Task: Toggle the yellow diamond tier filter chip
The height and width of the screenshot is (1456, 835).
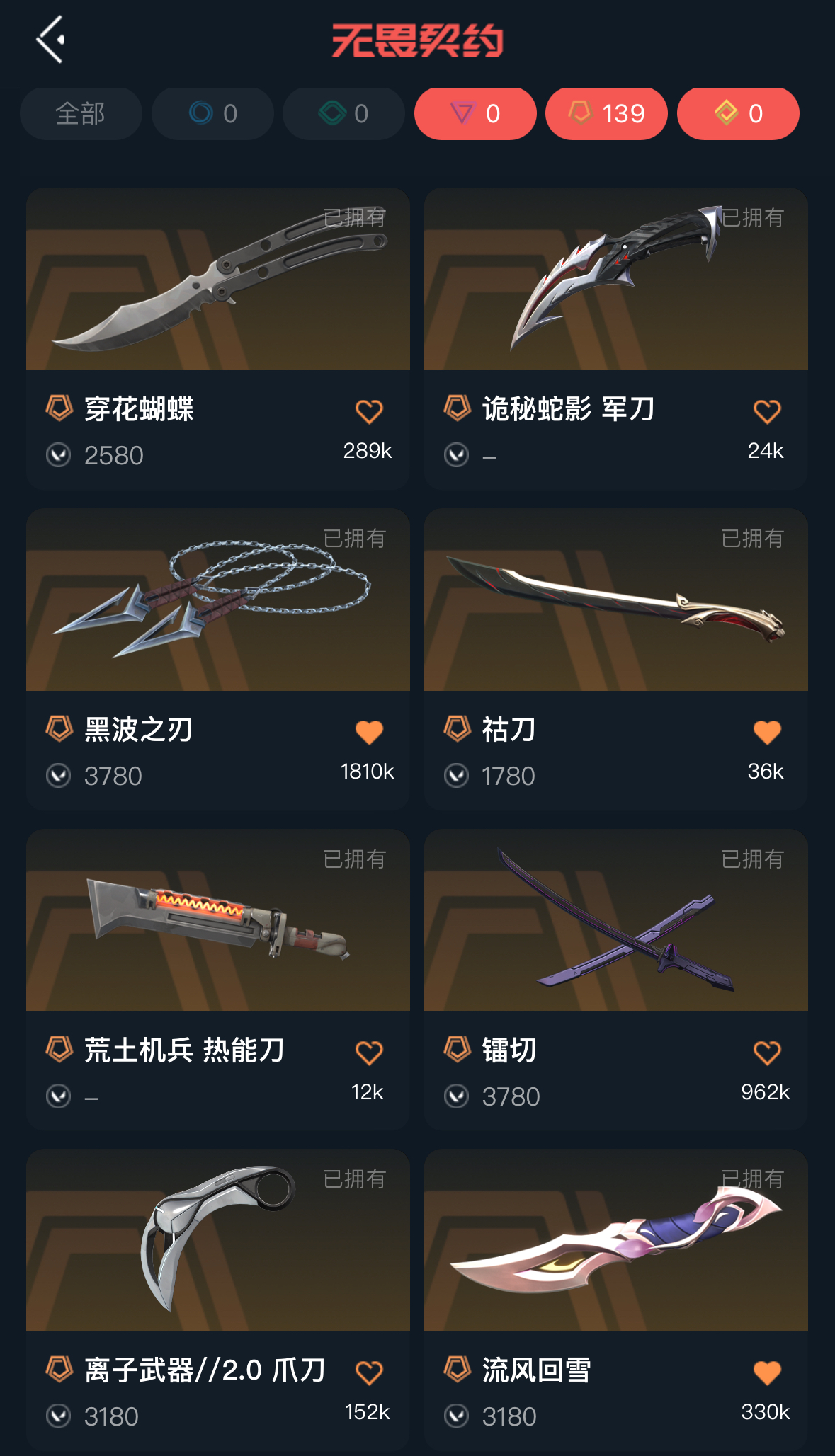Action: coord(738,114)
